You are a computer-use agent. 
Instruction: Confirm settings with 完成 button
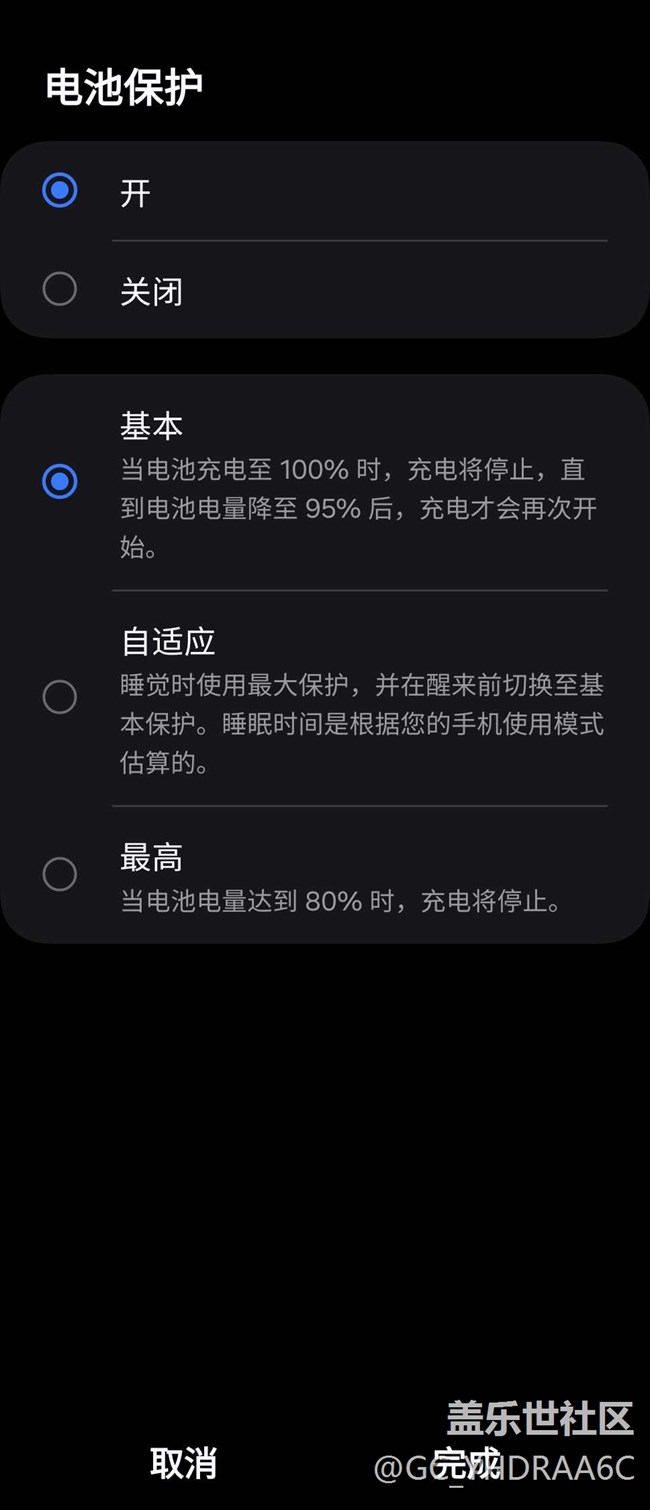click(466, 1464)
